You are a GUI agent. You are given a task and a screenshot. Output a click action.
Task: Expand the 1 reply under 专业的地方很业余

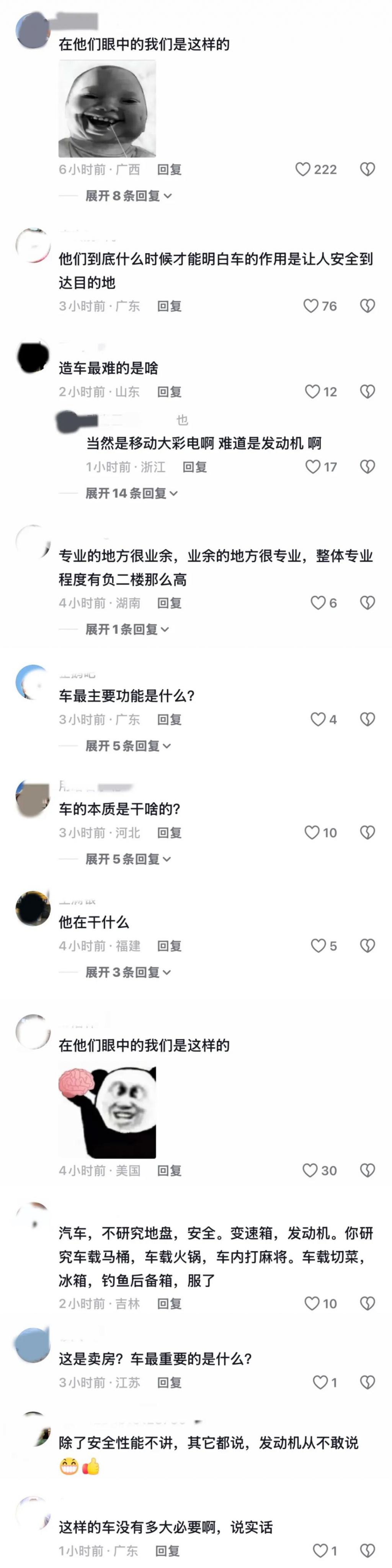tap(127, 629)
